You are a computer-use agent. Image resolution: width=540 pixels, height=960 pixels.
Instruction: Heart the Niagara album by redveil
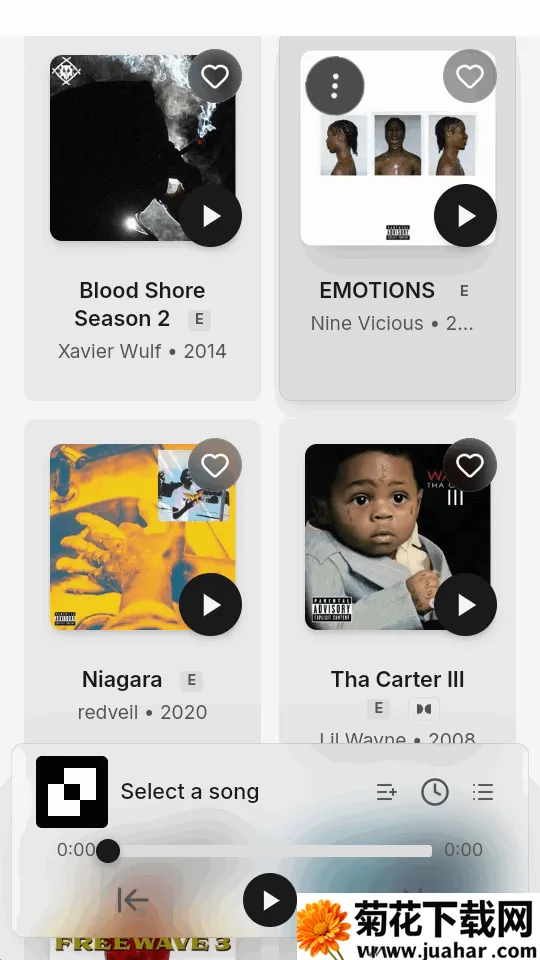coord(215,465)
